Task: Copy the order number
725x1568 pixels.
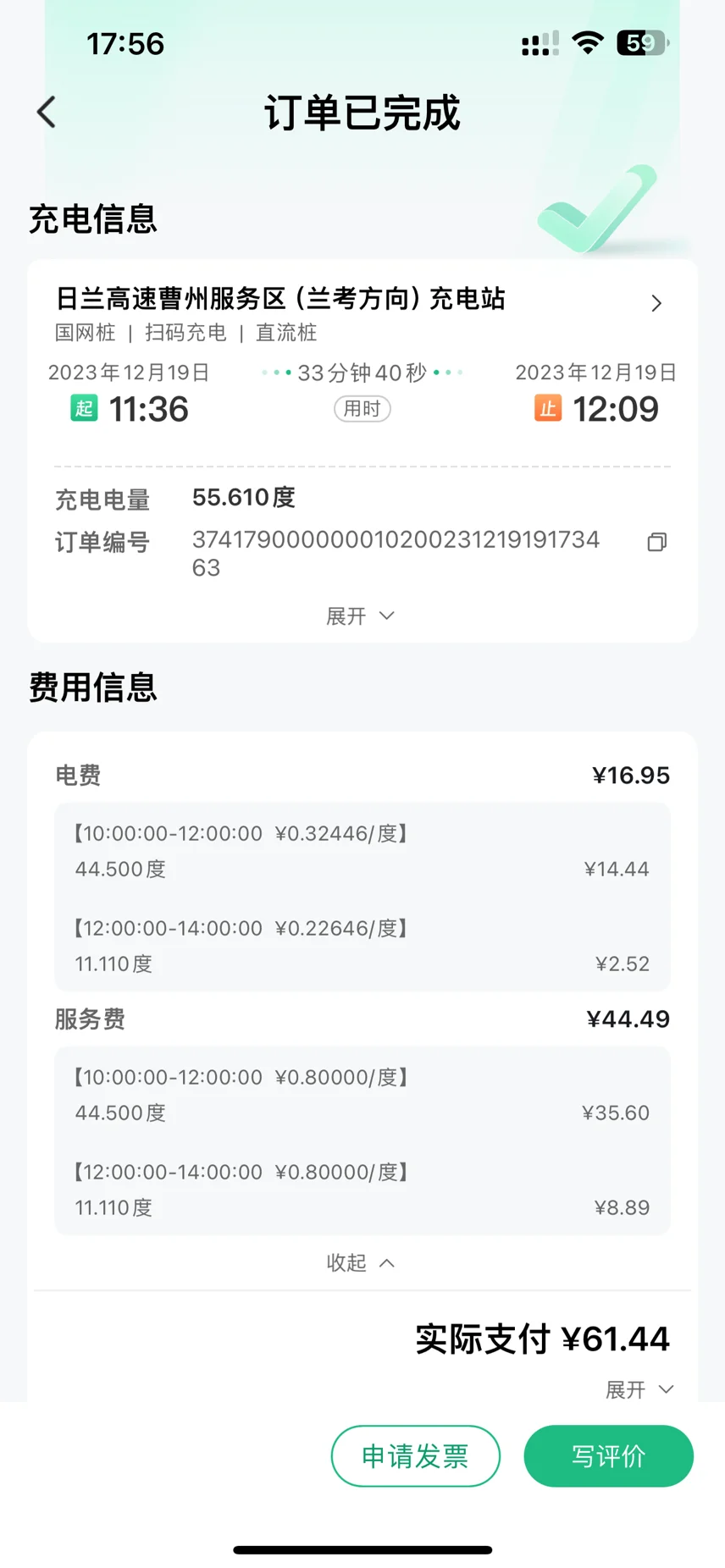Action: click(656, 542)
